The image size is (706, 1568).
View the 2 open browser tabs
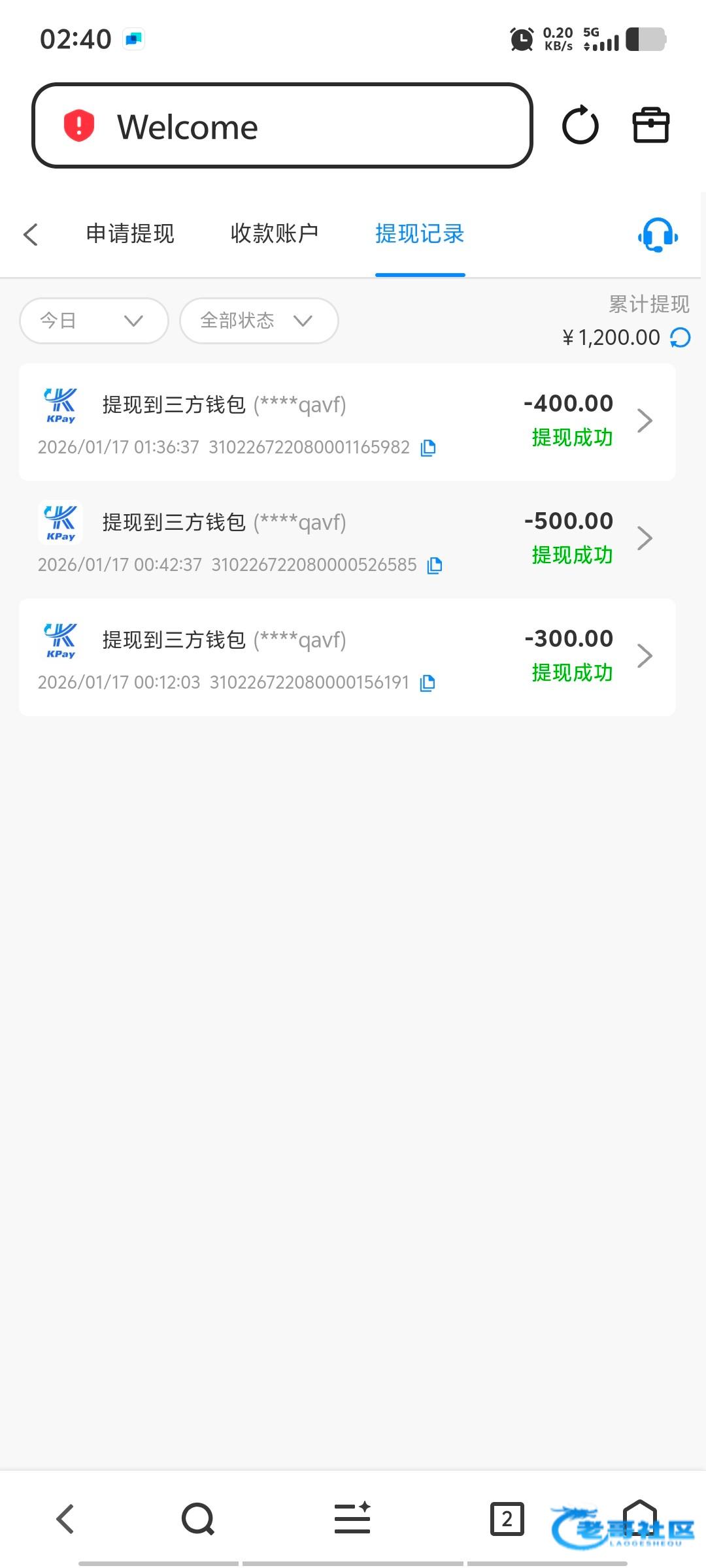507,1519
